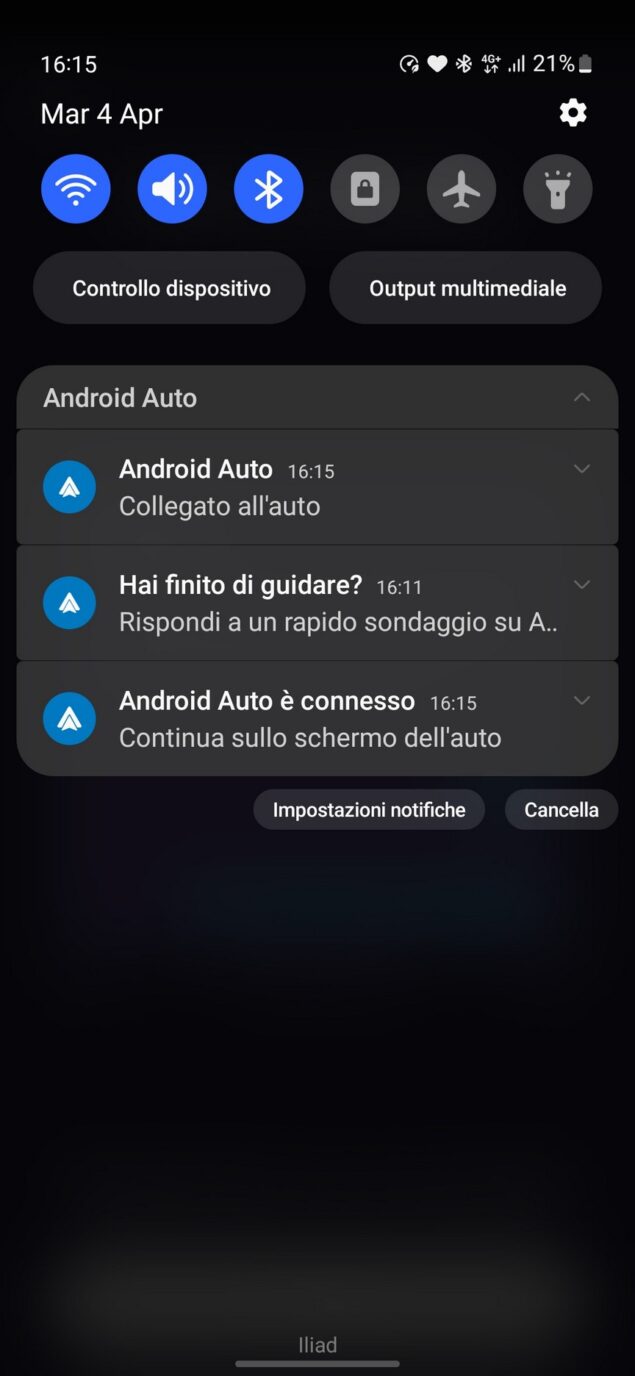Expand the 'Hai finito di guidare?' chevron

click(x=581, y=585)
